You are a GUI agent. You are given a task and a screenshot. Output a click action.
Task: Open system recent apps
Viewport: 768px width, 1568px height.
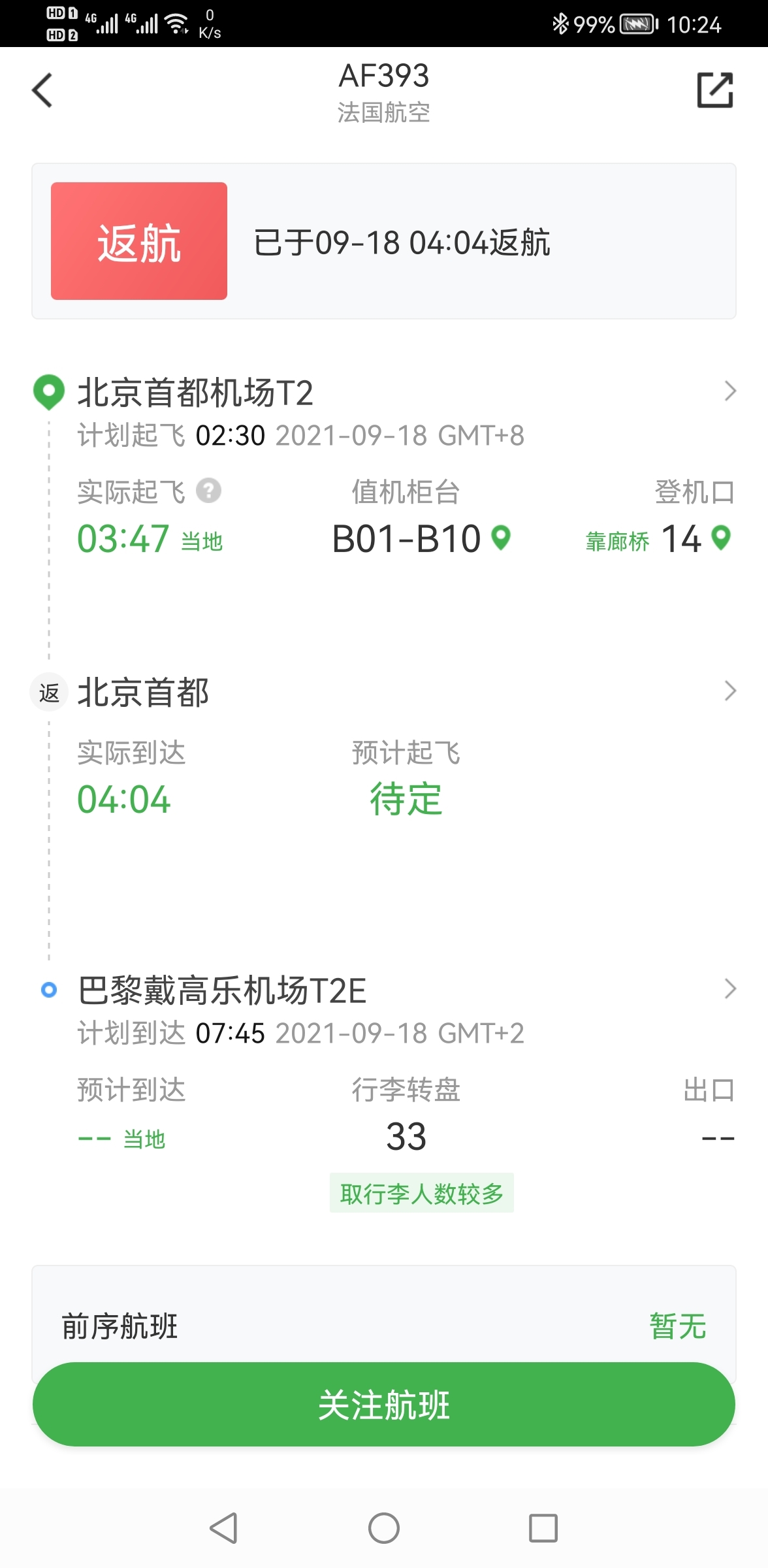[543, 1528]
